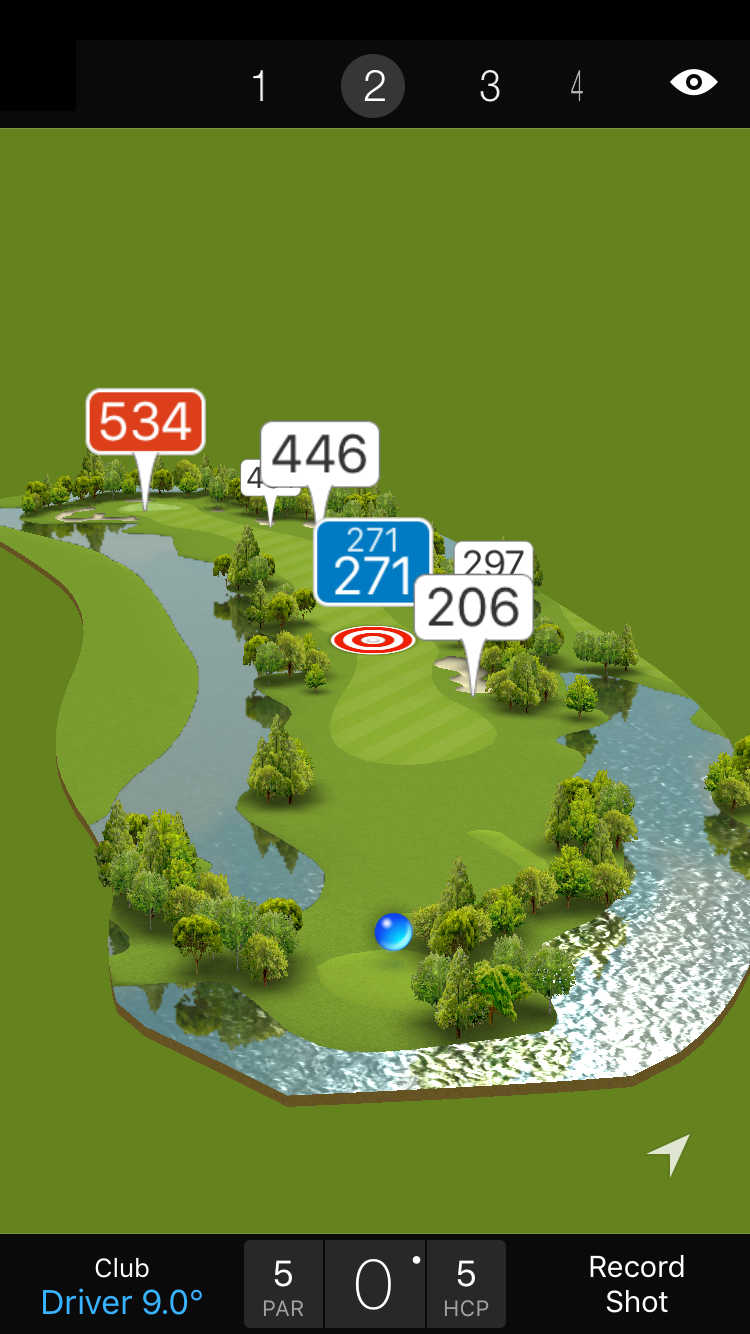Tap Record Shot
This screenshot has width=750, height=1334.
pyautogui.click(x=636, y=1284)
